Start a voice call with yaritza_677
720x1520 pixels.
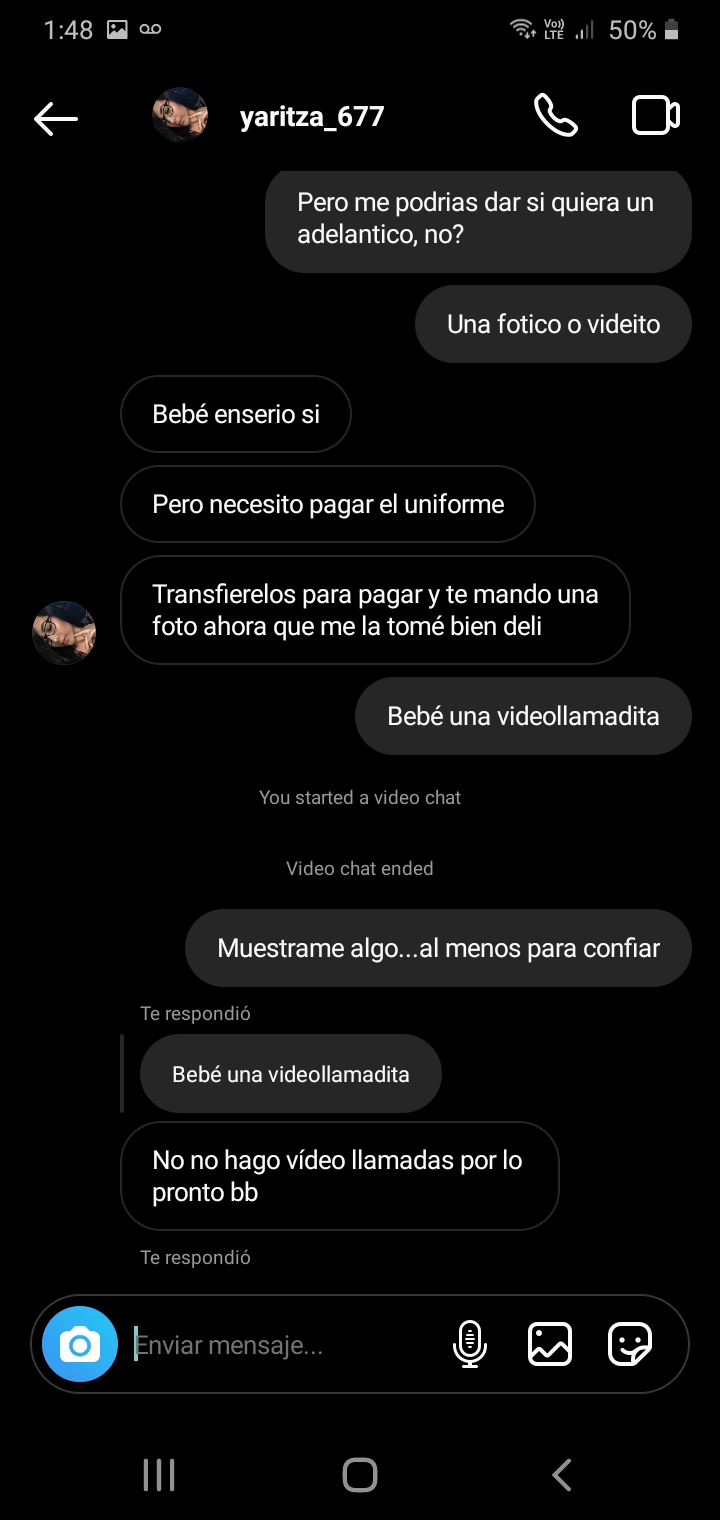[x=555, y=116]
